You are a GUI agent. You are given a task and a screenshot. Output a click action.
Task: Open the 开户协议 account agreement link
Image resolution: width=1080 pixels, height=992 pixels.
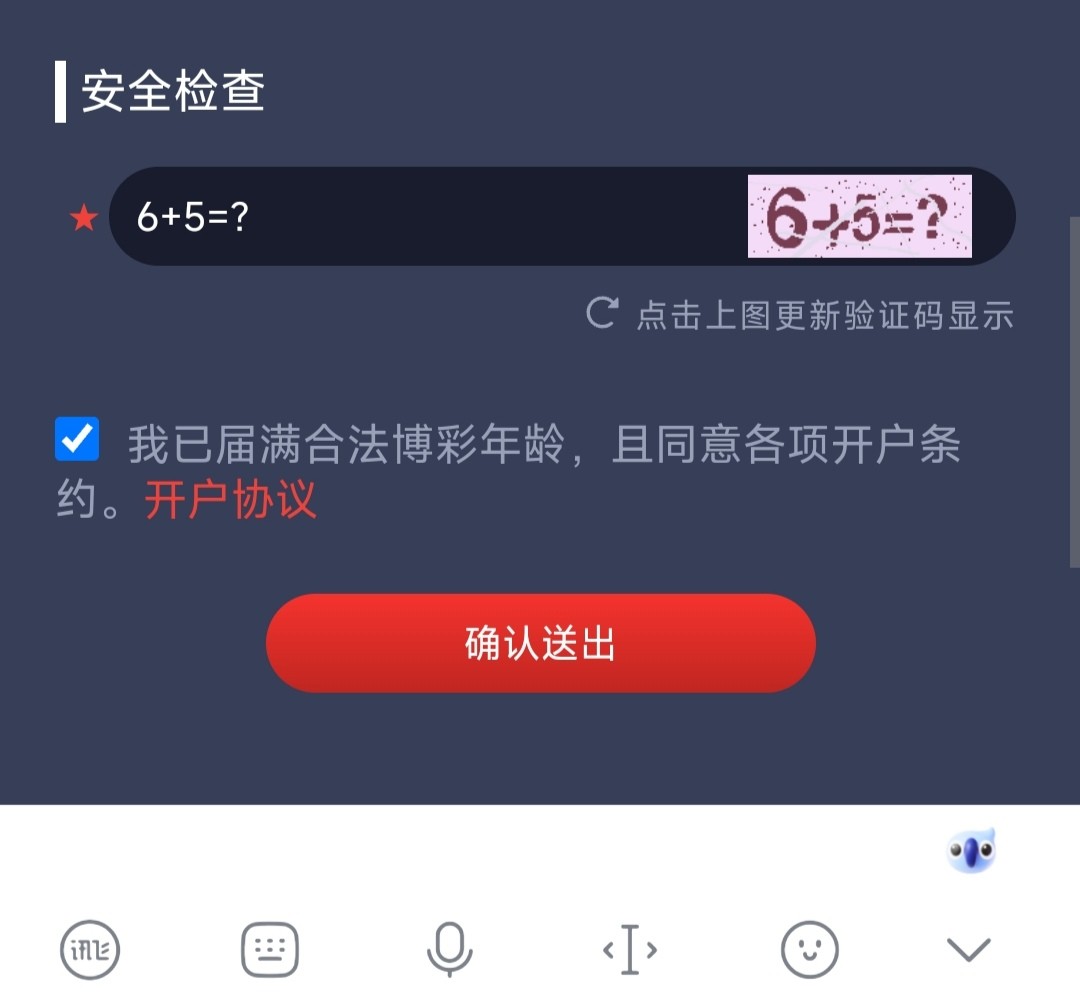tap(231, 499)
